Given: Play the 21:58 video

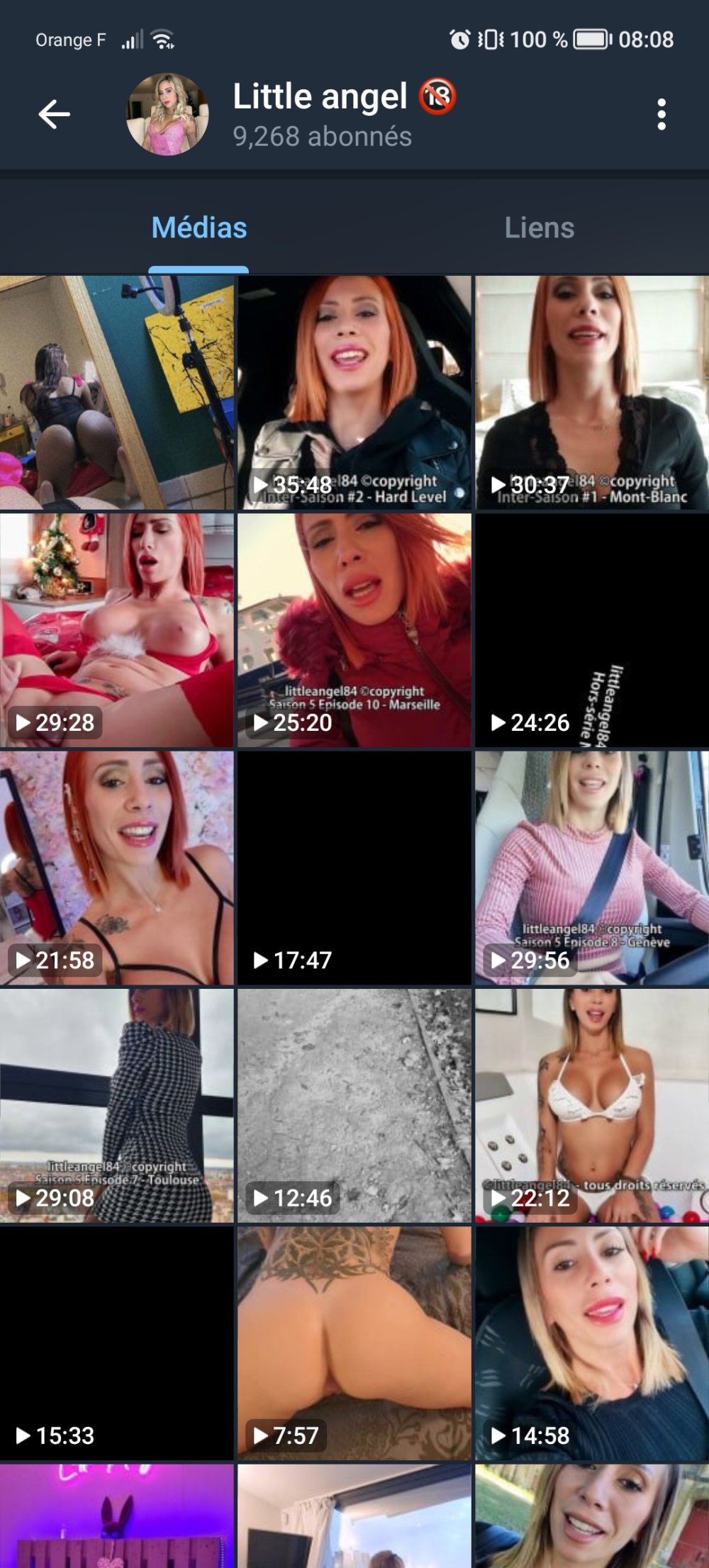Looking at the screenshot, I should [x=116, y=867].
